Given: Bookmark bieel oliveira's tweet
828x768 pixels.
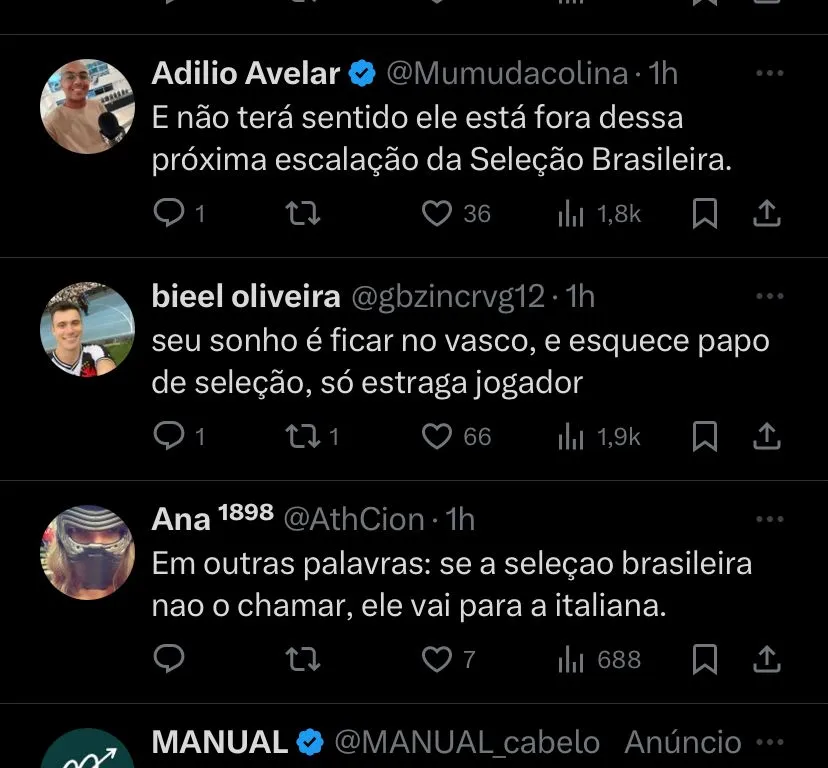Looking at the screenshot, I should [x=705, y=436].
